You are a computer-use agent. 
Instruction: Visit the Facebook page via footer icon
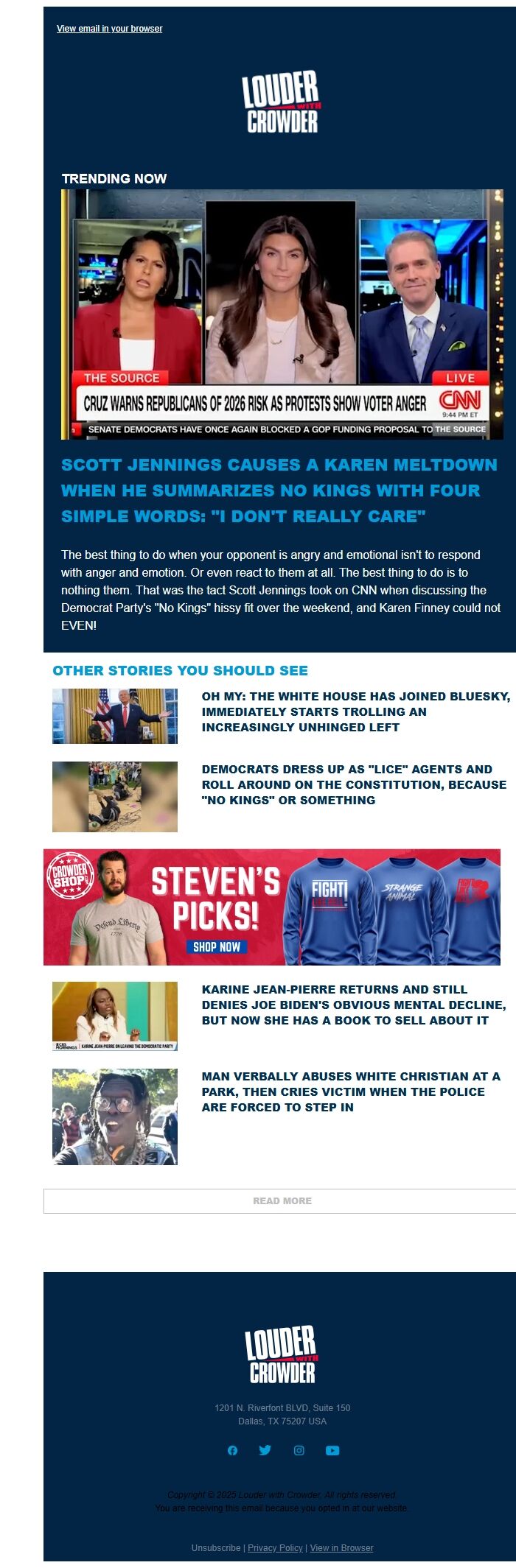[233, 1450]
